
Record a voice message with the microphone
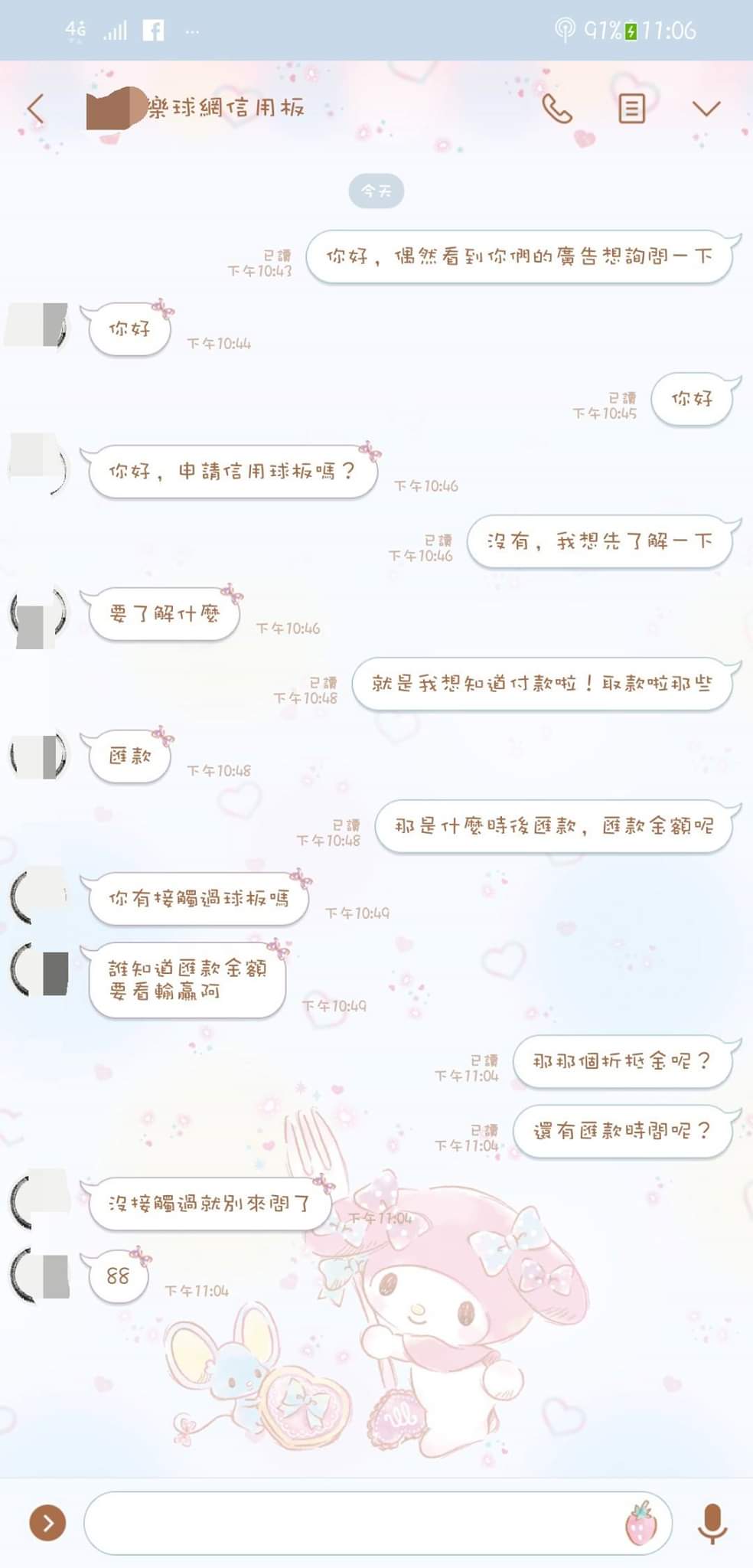pyautogui.click(x=712, y=1523)
